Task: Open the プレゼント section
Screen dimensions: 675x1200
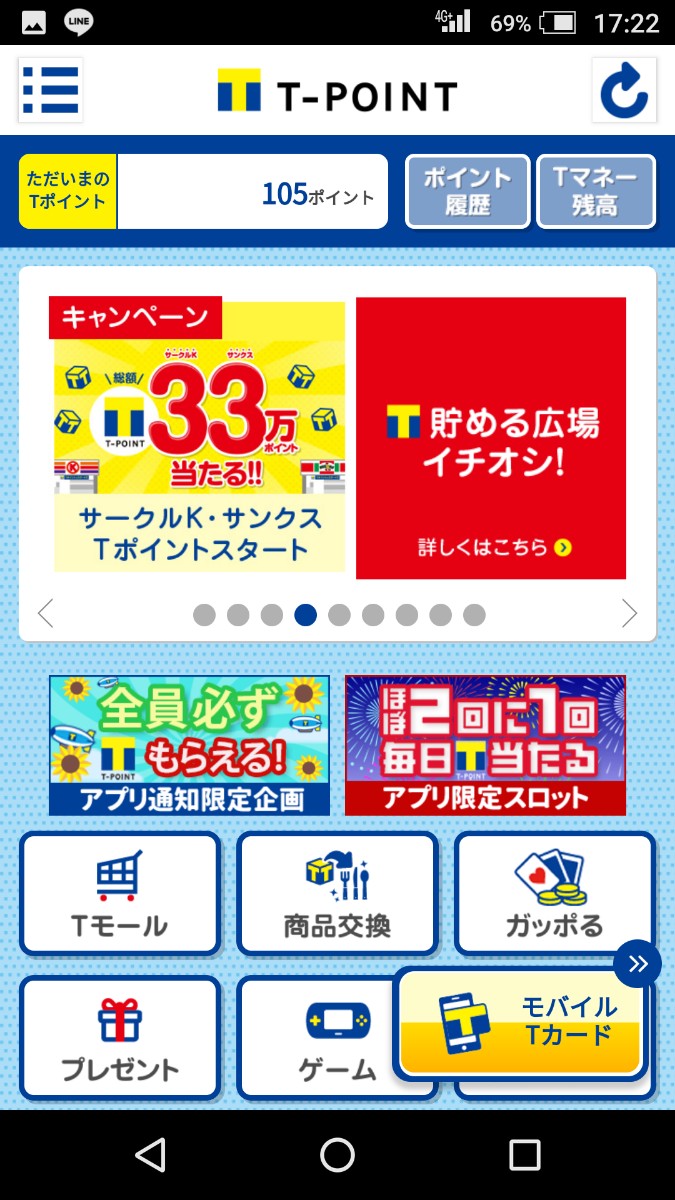Action: pos(120,1037)
